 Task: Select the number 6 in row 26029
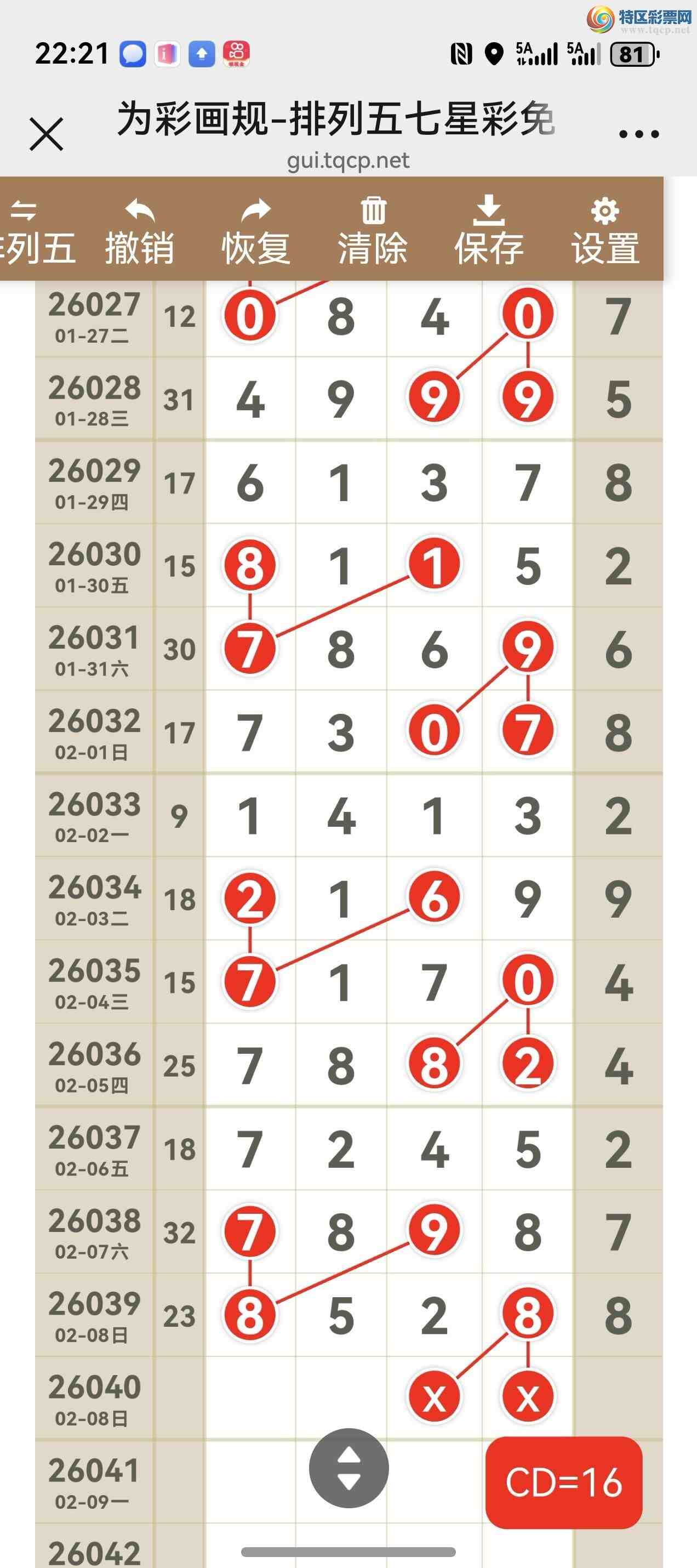pos(249,481)
